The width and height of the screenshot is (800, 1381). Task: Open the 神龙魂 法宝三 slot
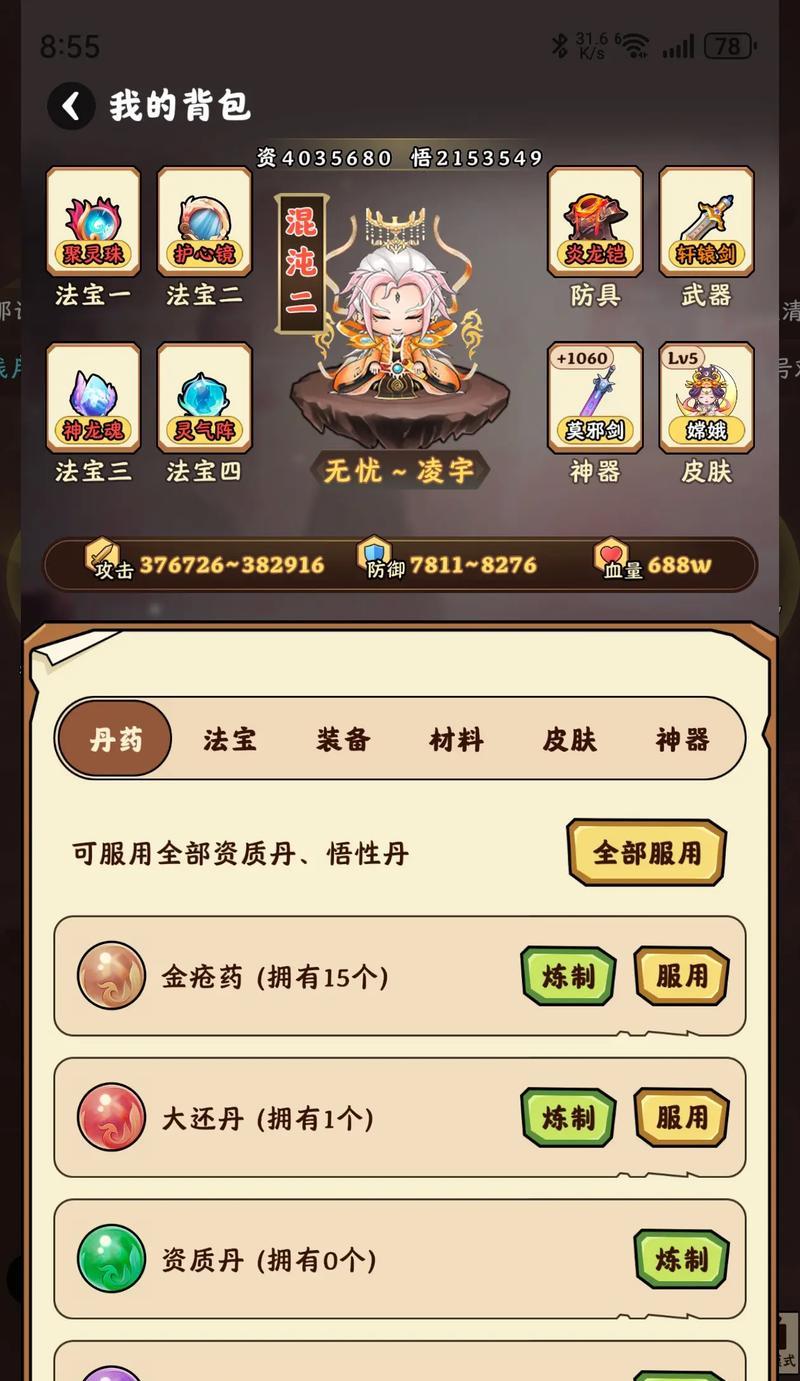(93, 398)
